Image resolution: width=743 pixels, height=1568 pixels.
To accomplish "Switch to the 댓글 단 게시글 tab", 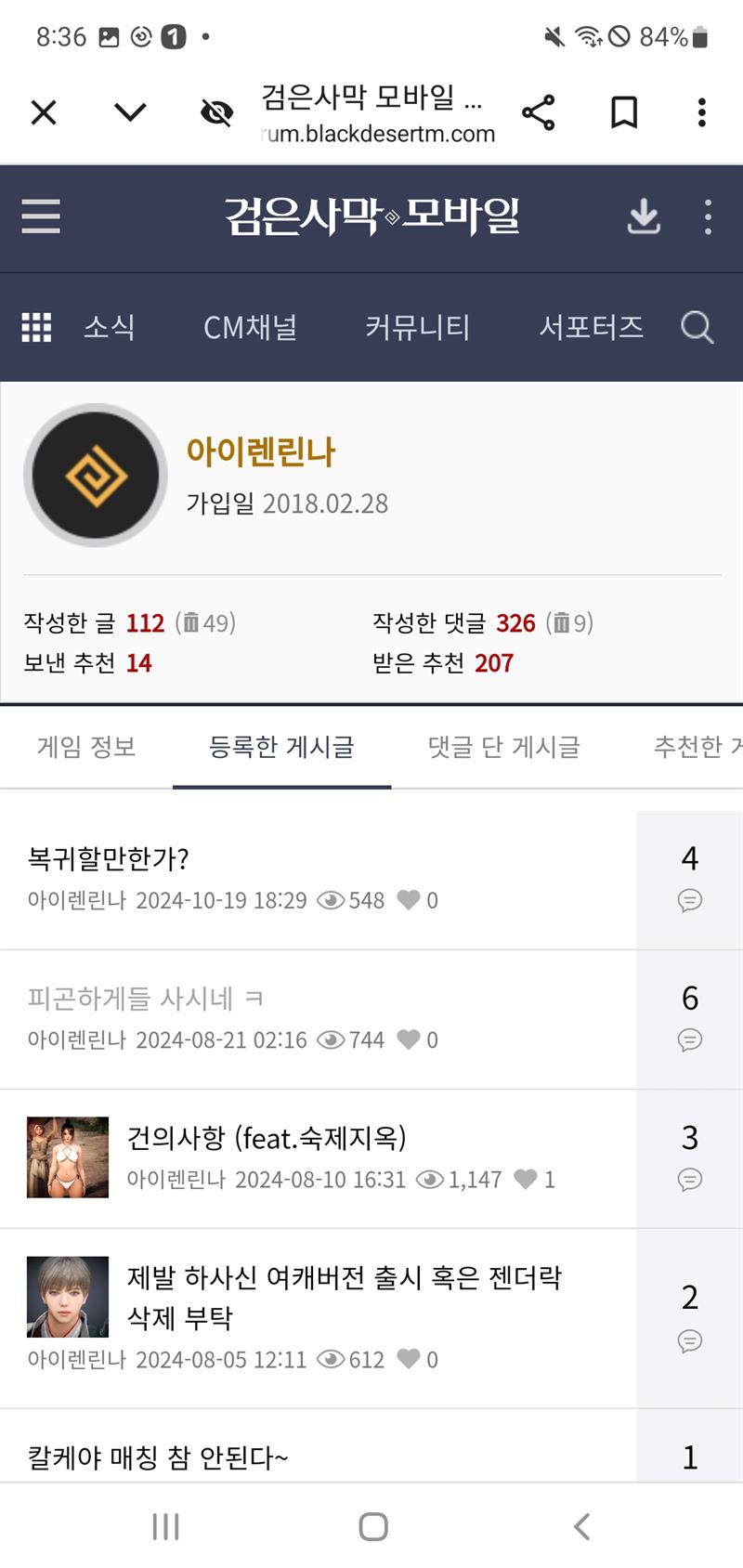I will pyautogui.click(x=503, y=747).
